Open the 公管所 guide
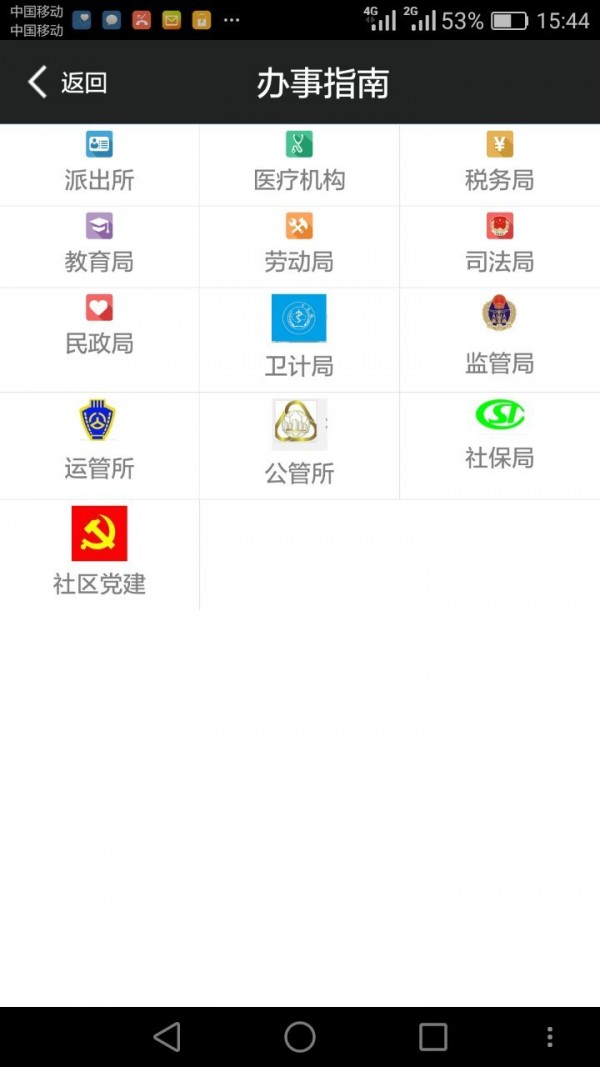The height and width of the screenshot is (1067, 600). (x=299, y=444)
